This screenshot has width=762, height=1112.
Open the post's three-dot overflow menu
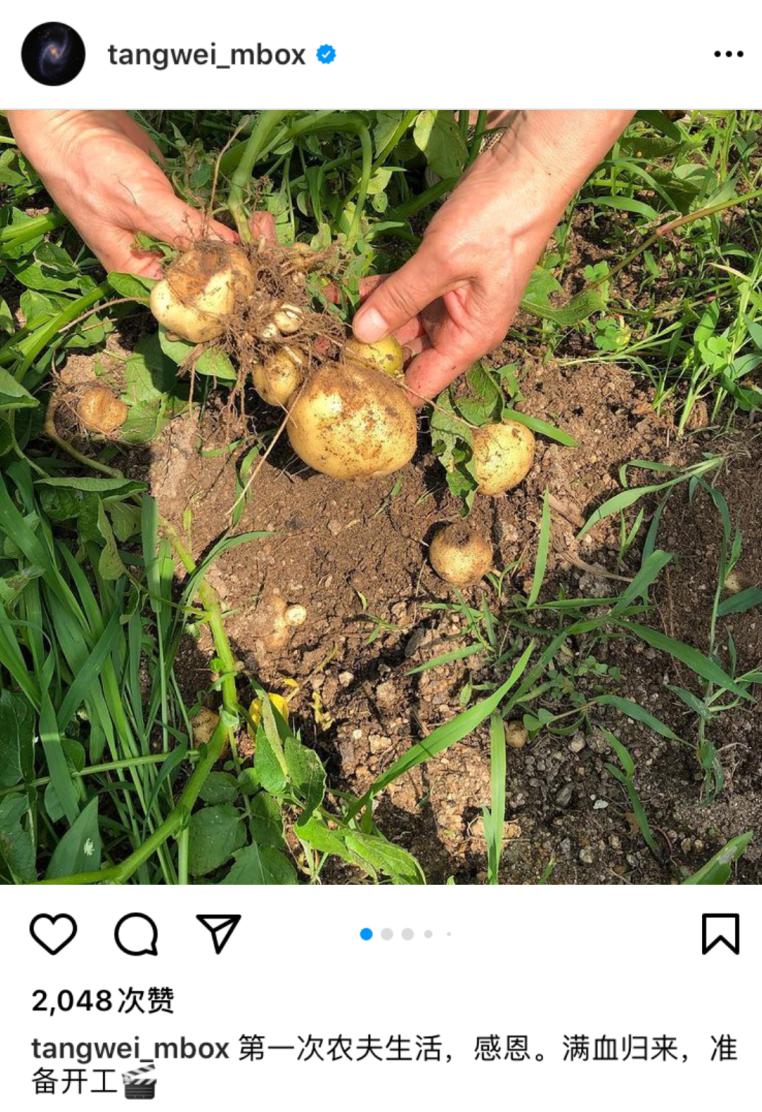pyautogui.click(x=728, y=55)
